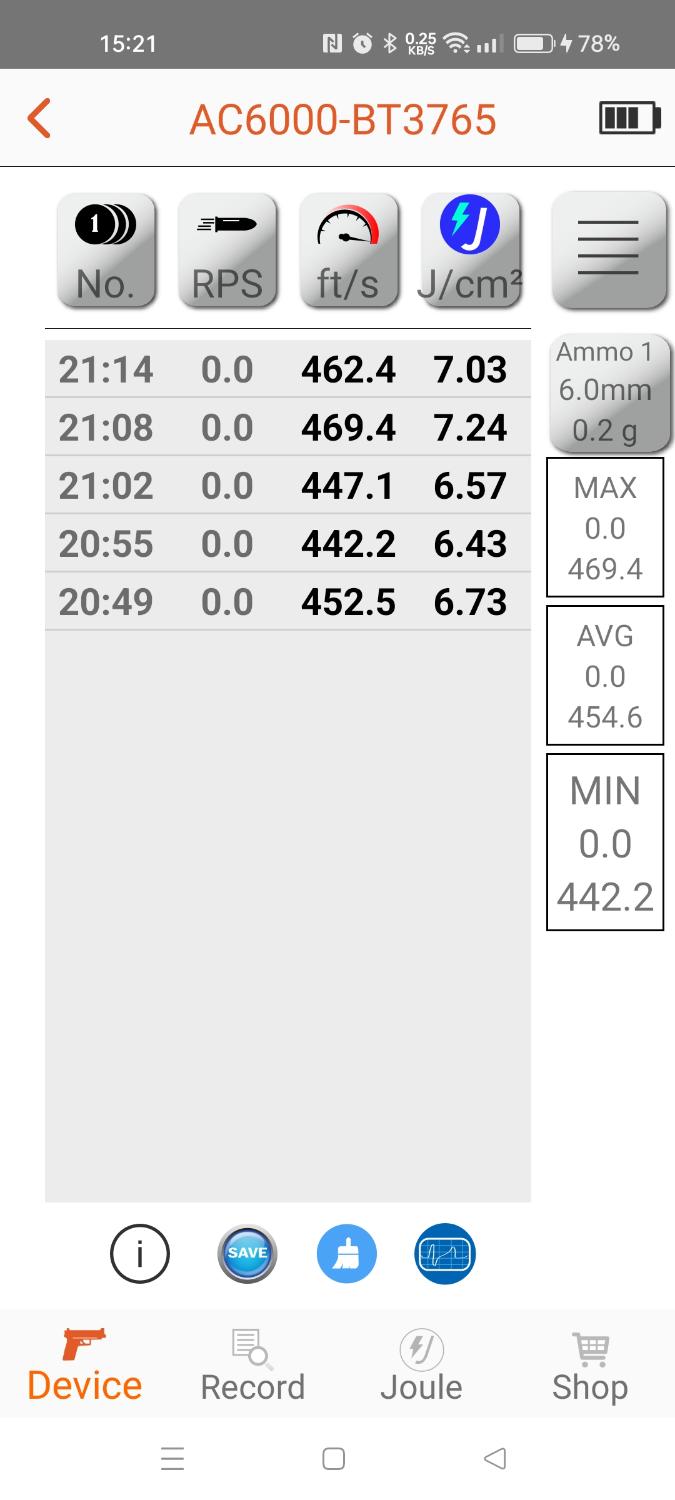
Task: Select the RPS column button
Action: (x=227, y=250)
